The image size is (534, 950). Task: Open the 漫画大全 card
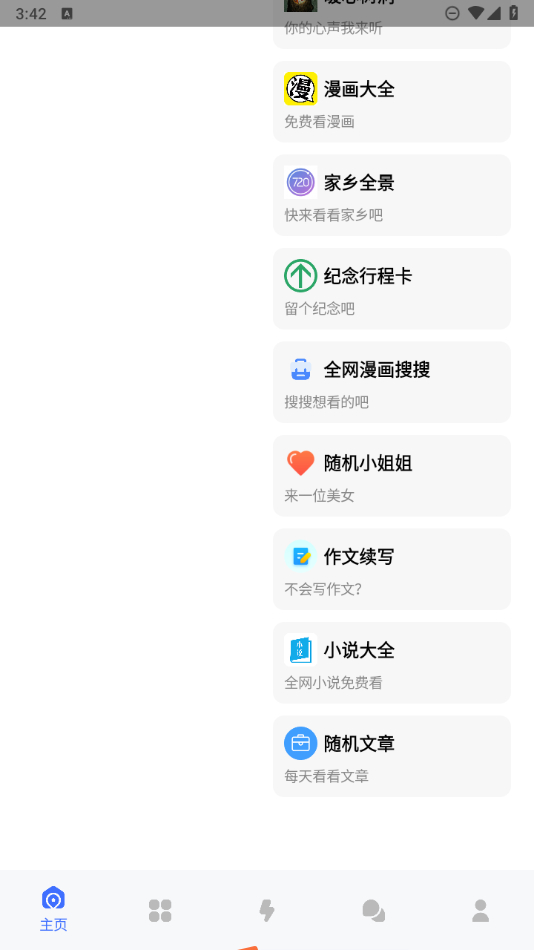pyautogui.click(x=392, y=102)
